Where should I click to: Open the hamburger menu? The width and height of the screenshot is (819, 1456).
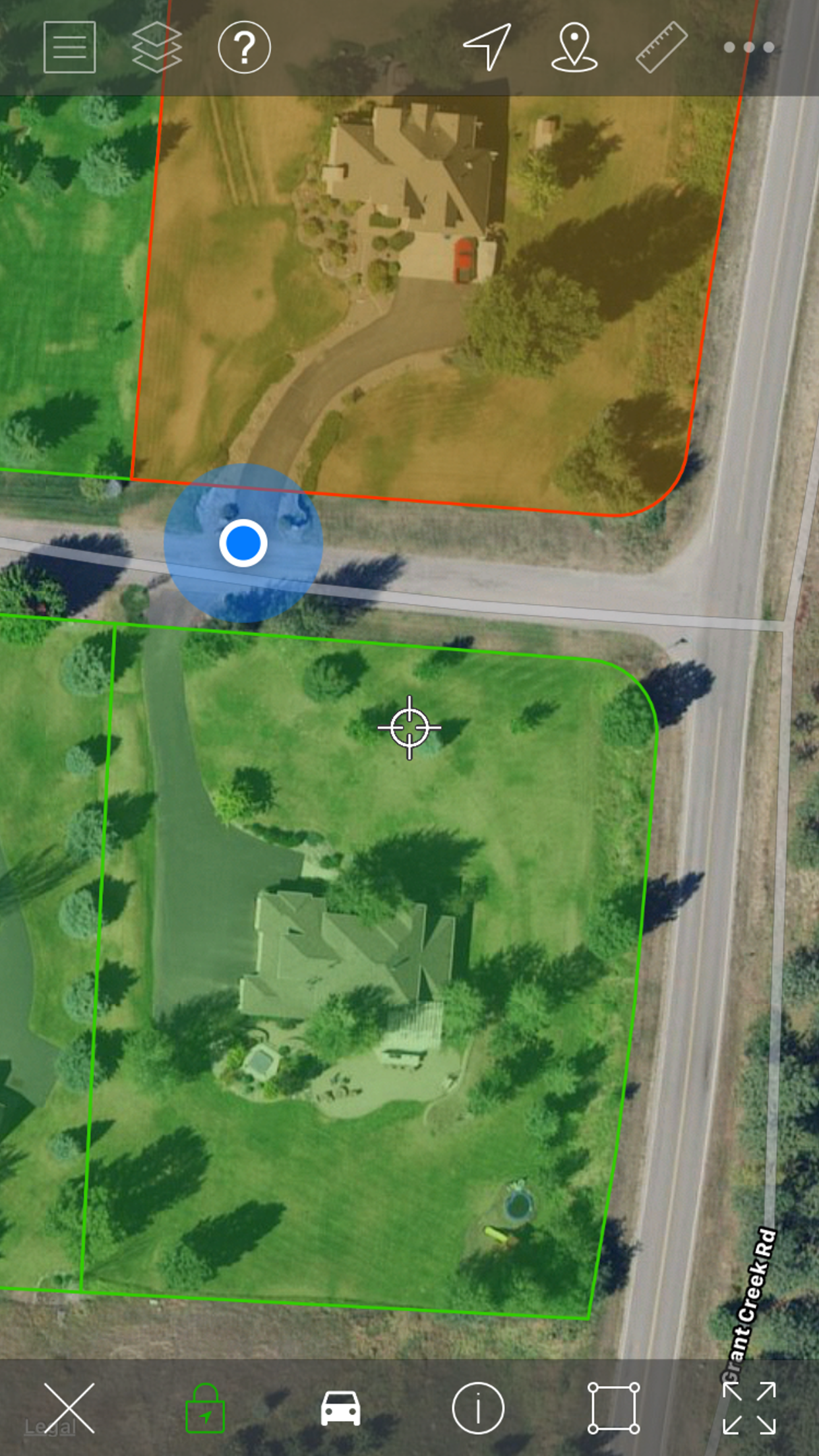tap(69, 47)
